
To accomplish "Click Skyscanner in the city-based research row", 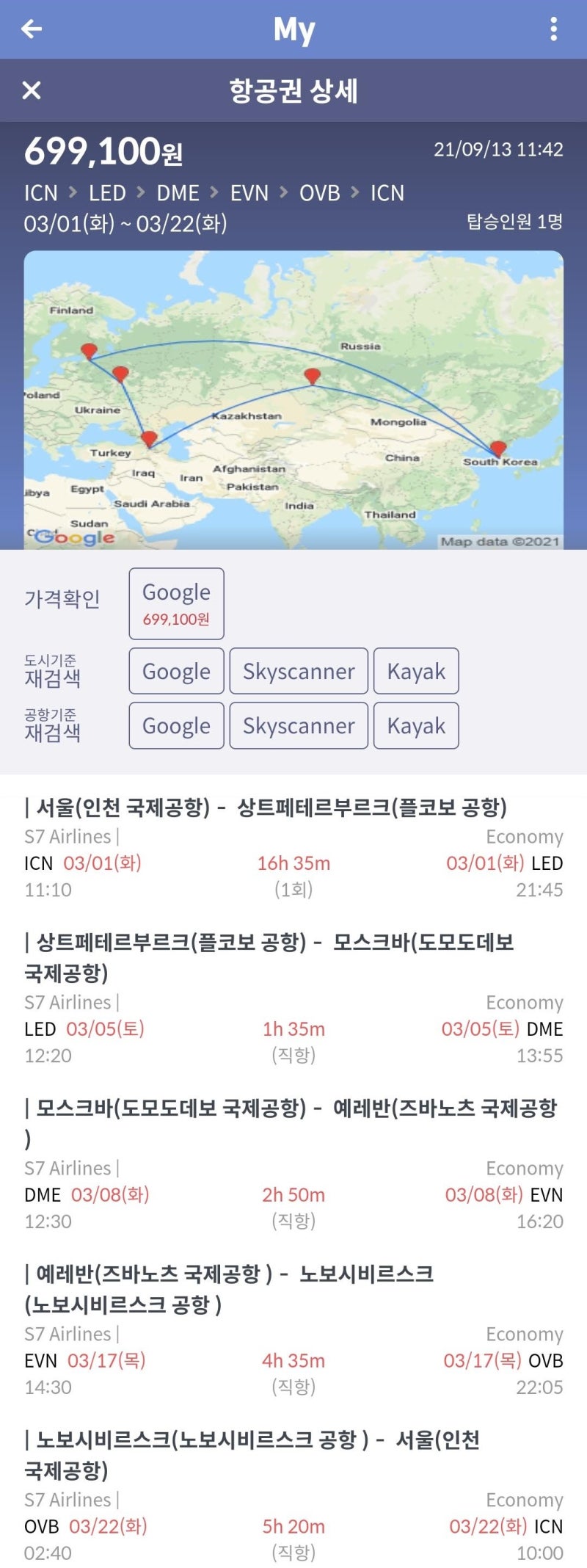I will [298, 671].
